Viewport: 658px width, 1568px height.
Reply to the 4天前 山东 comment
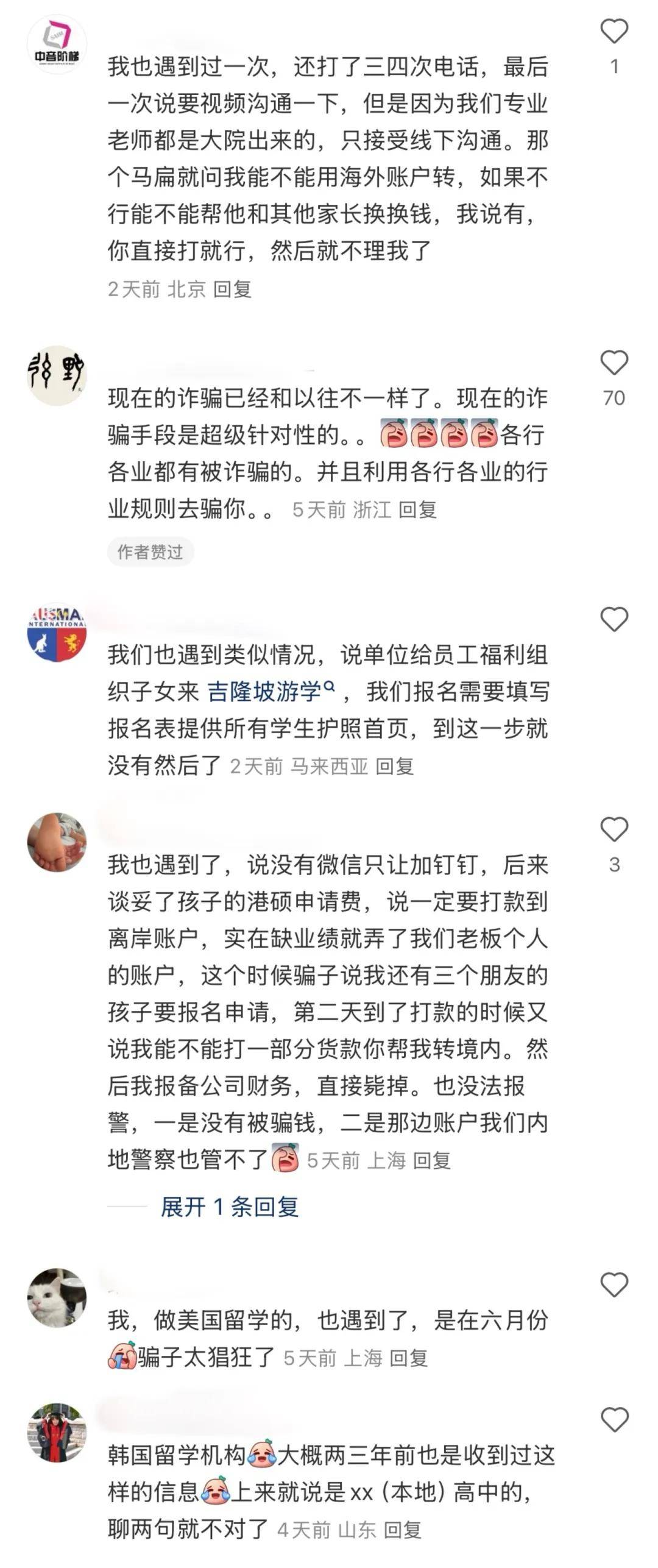[402, 1530]
